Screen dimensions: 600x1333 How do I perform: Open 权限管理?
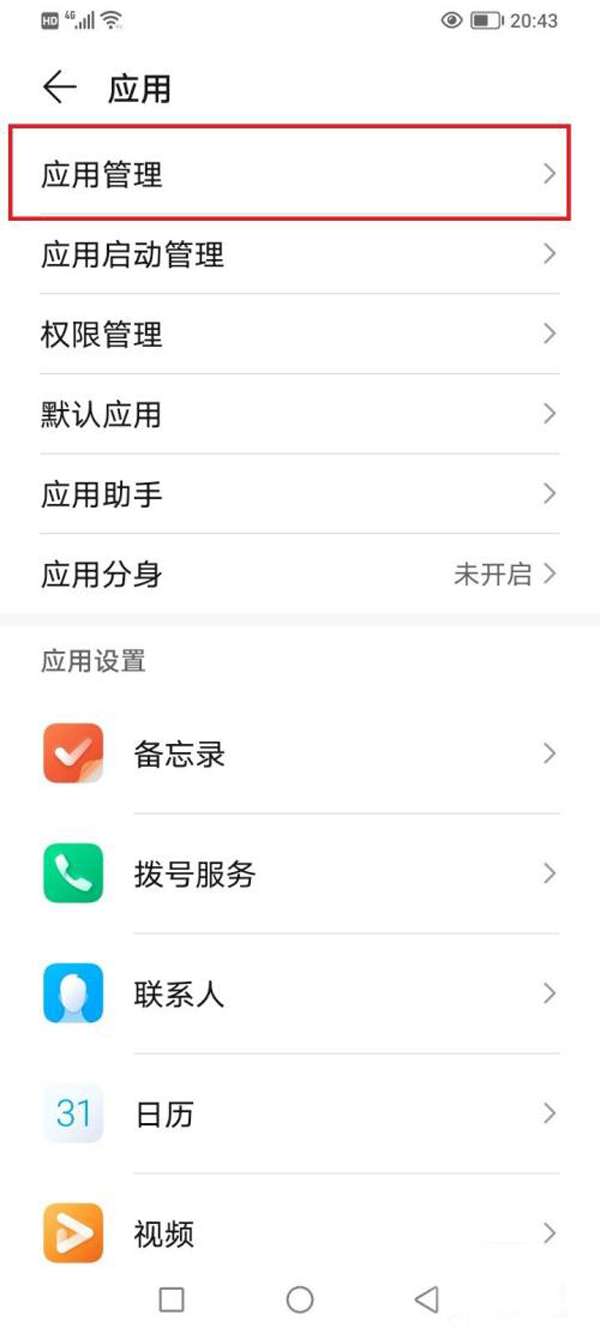coord(300,334)
